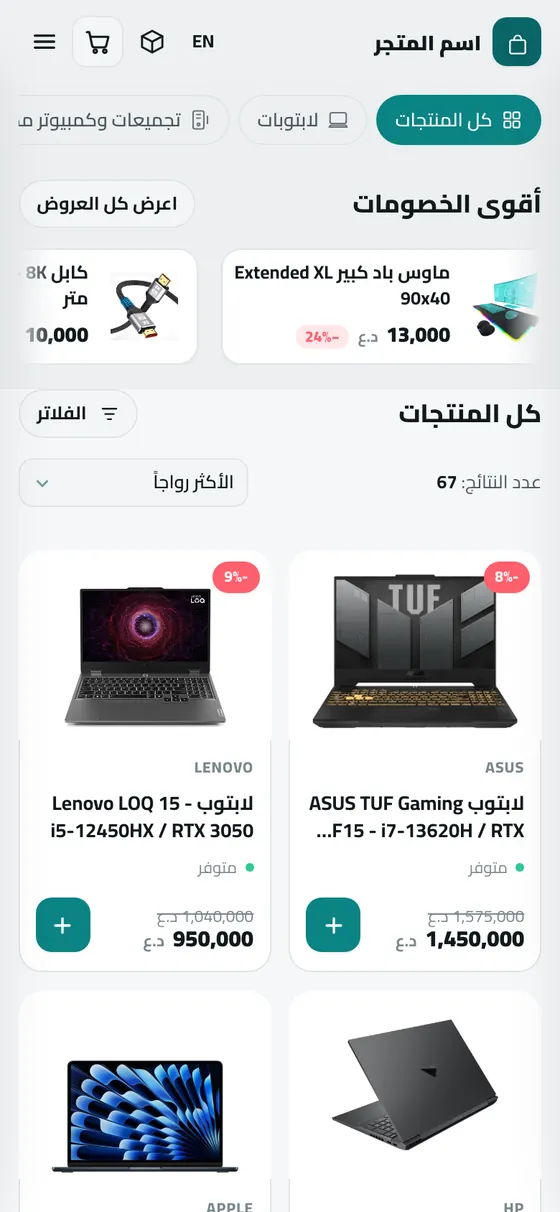Open the Apple MacBook product card
Viewport: 560px width, 1212px height.
click(x=145, y=1101)
